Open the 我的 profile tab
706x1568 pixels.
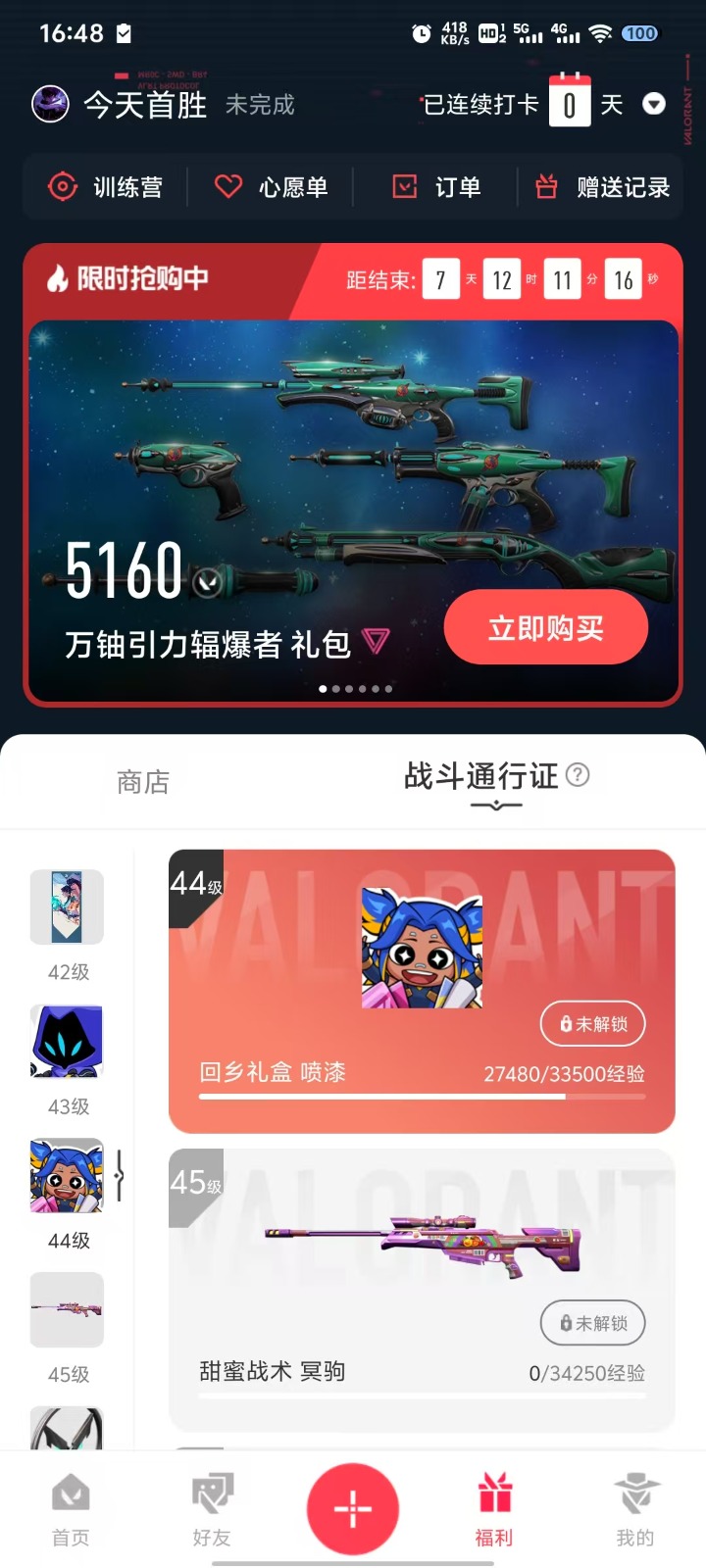click(635, 1509)
